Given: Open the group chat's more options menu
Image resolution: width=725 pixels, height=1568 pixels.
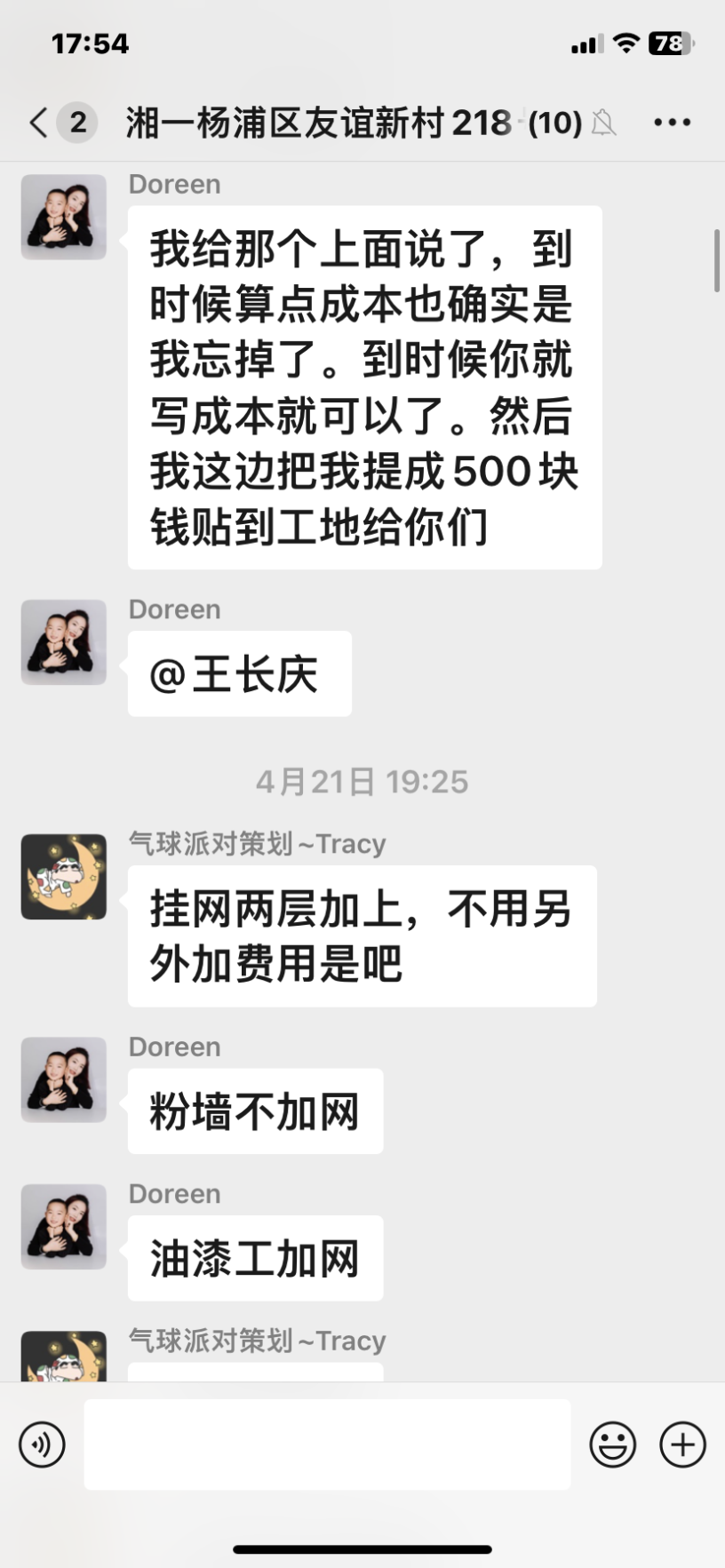Looking at the screenshot, I should pos(672,123).
